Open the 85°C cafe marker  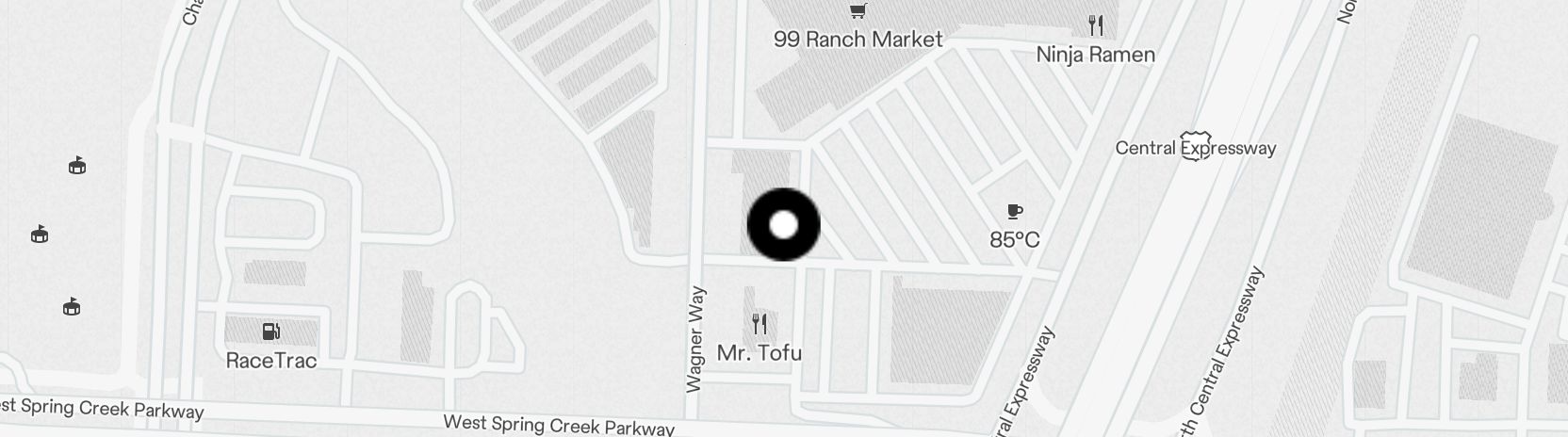click(x=1015, y=212)
